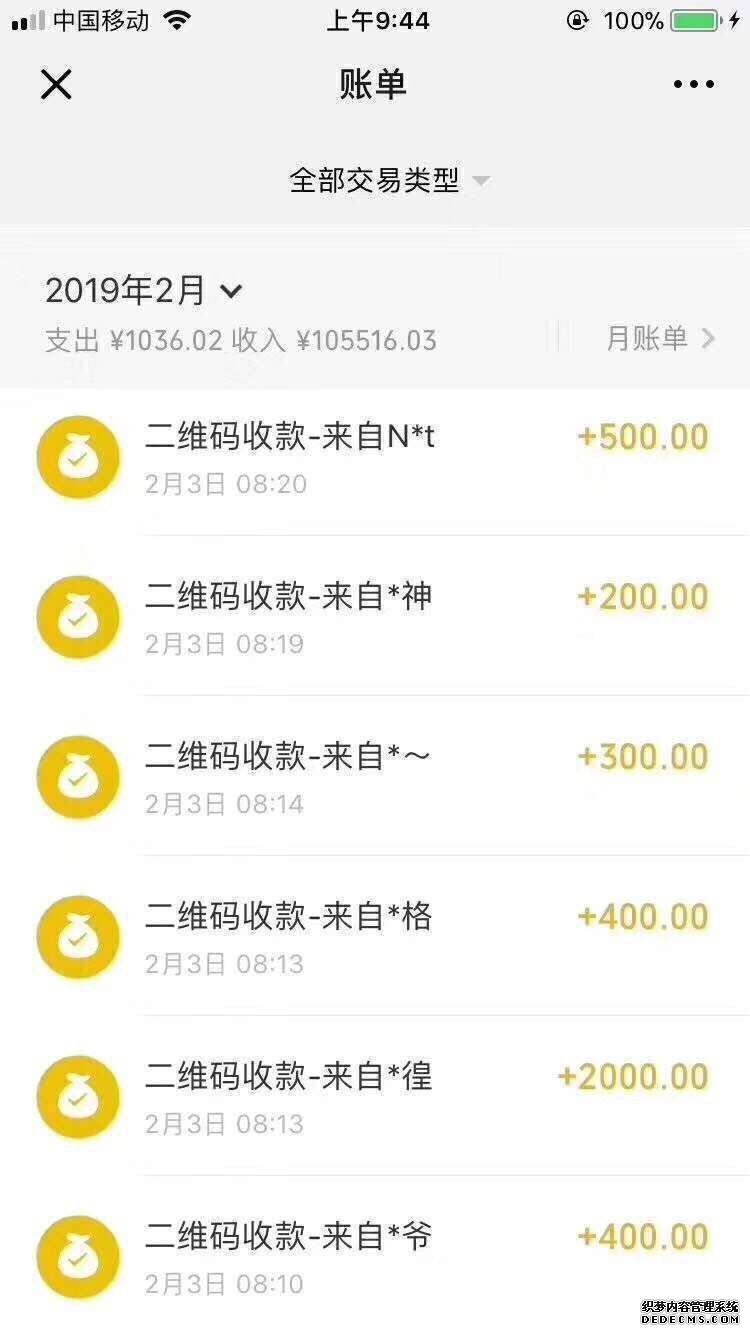Close the 账单 bill page
The height and width of the screenshot is (1334, 750).
click(x=56, y=84)
